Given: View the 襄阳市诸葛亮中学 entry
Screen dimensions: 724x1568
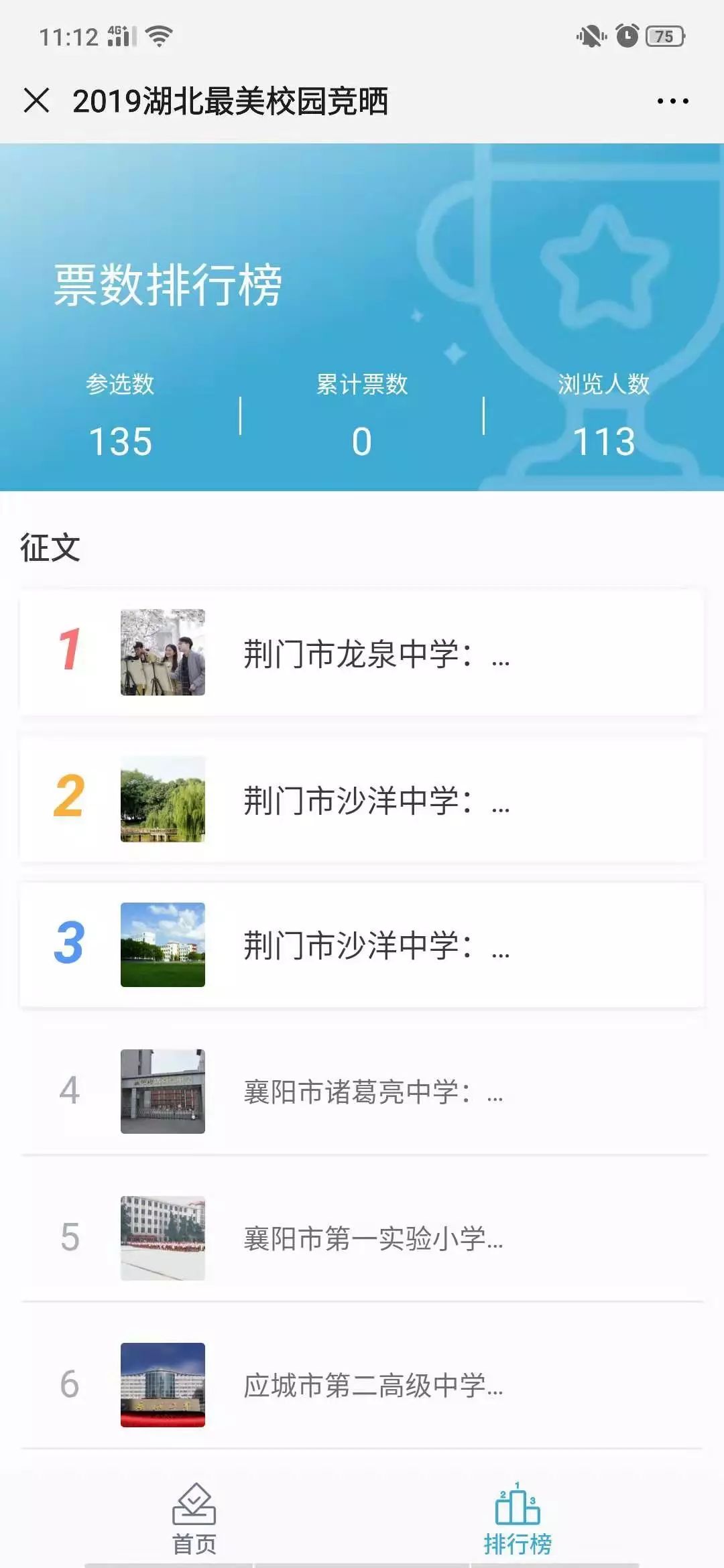Looking at the screenshot, I should pos(362,1092).
